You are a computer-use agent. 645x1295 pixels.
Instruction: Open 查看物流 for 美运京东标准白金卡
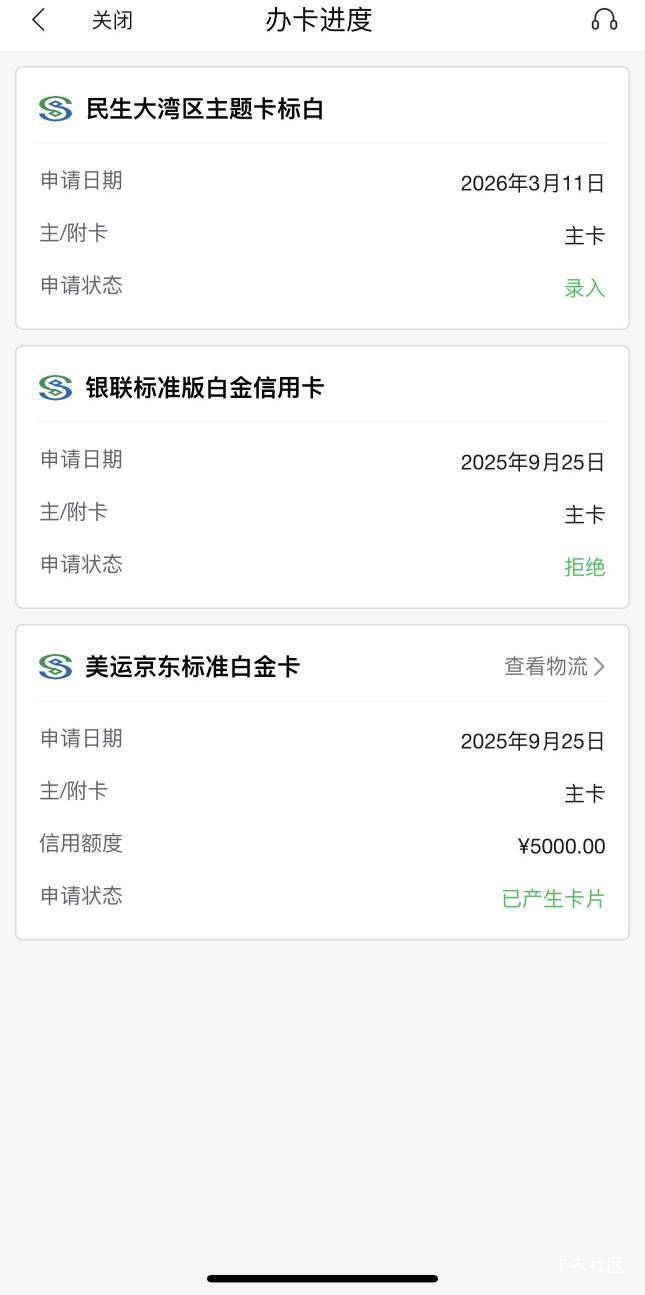pos(554,667)
